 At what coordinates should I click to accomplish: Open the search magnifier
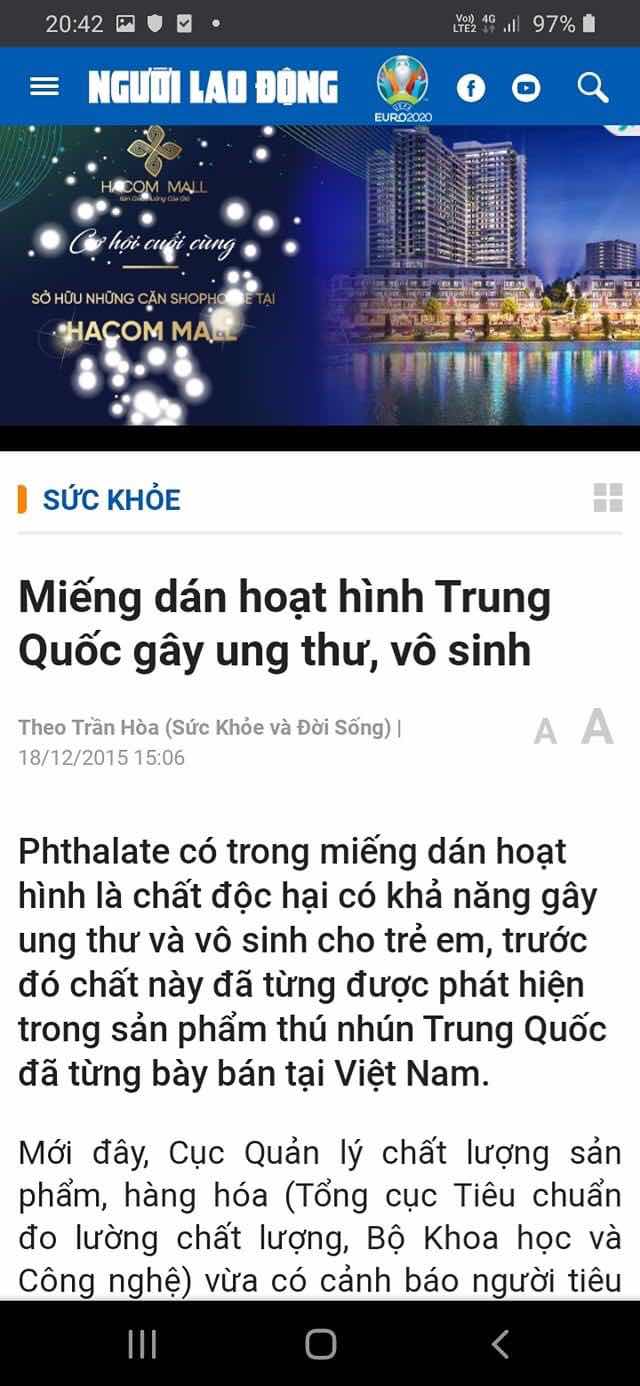coord(592,88)
